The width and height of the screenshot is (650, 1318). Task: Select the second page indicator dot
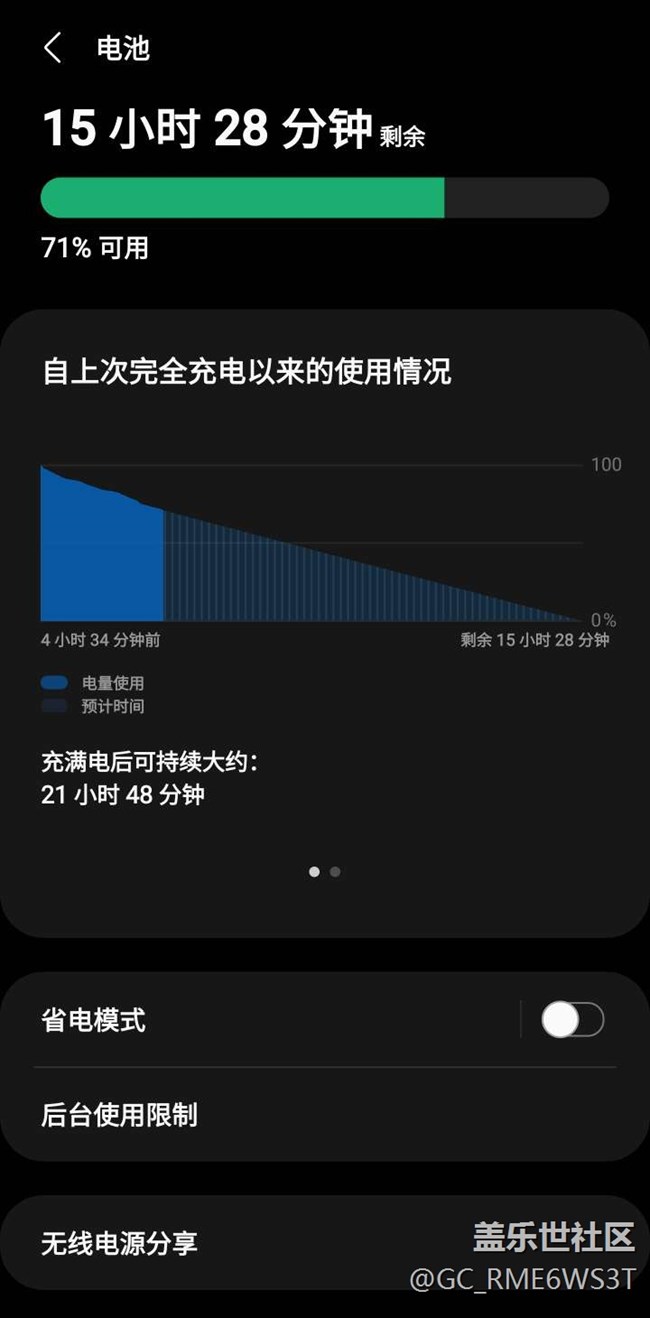(x=335, y=872)
